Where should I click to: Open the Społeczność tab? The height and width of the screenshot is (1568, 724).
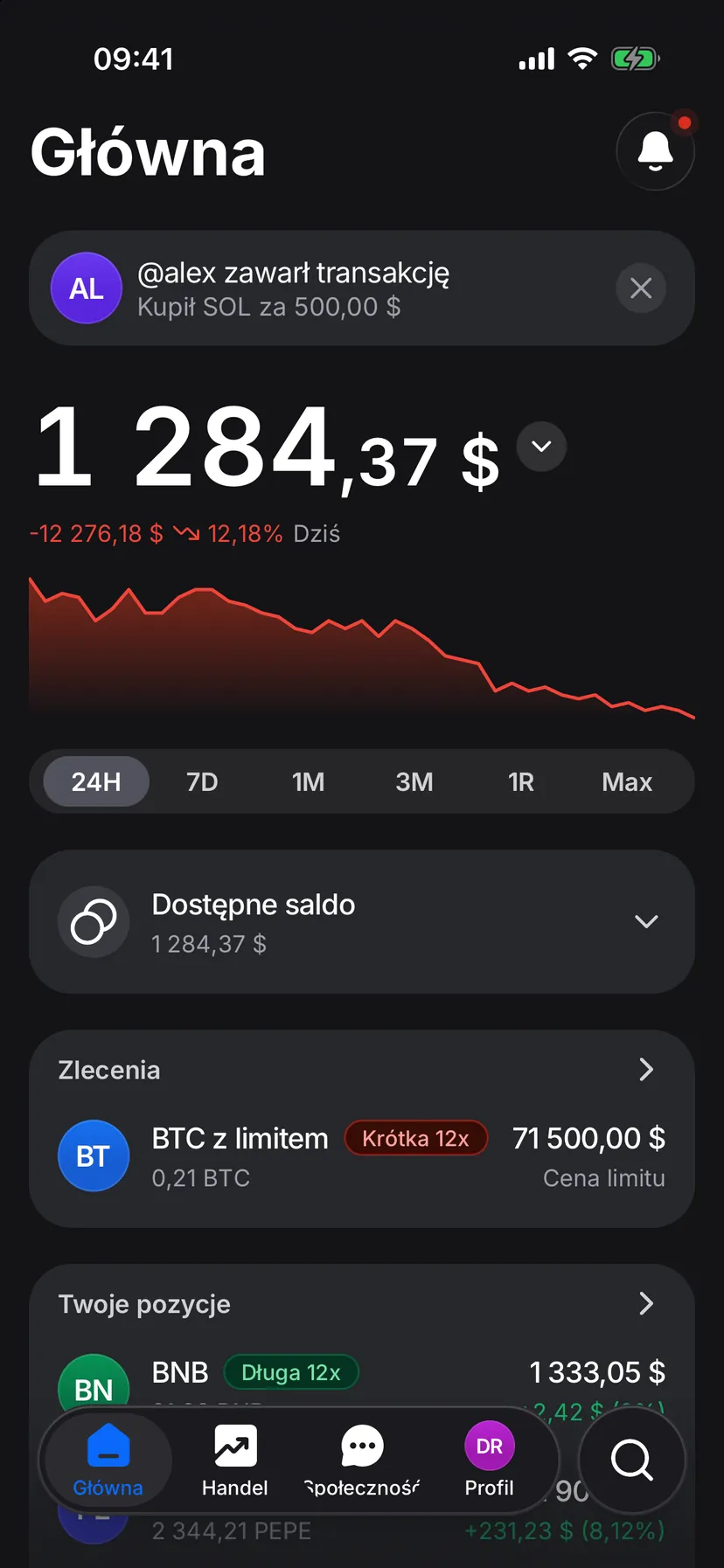362,1460
